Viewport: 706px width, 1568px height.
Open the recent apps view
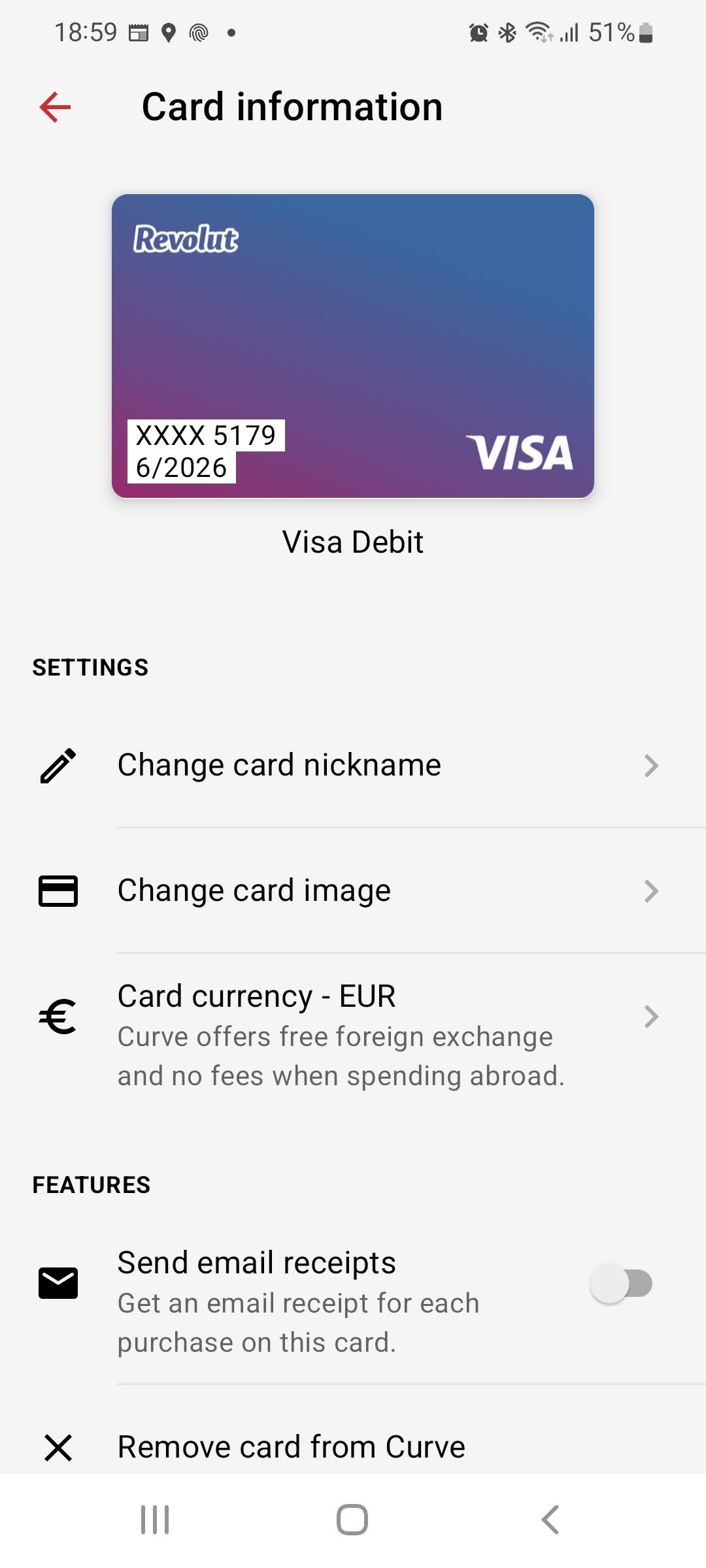pos(156,1520)
